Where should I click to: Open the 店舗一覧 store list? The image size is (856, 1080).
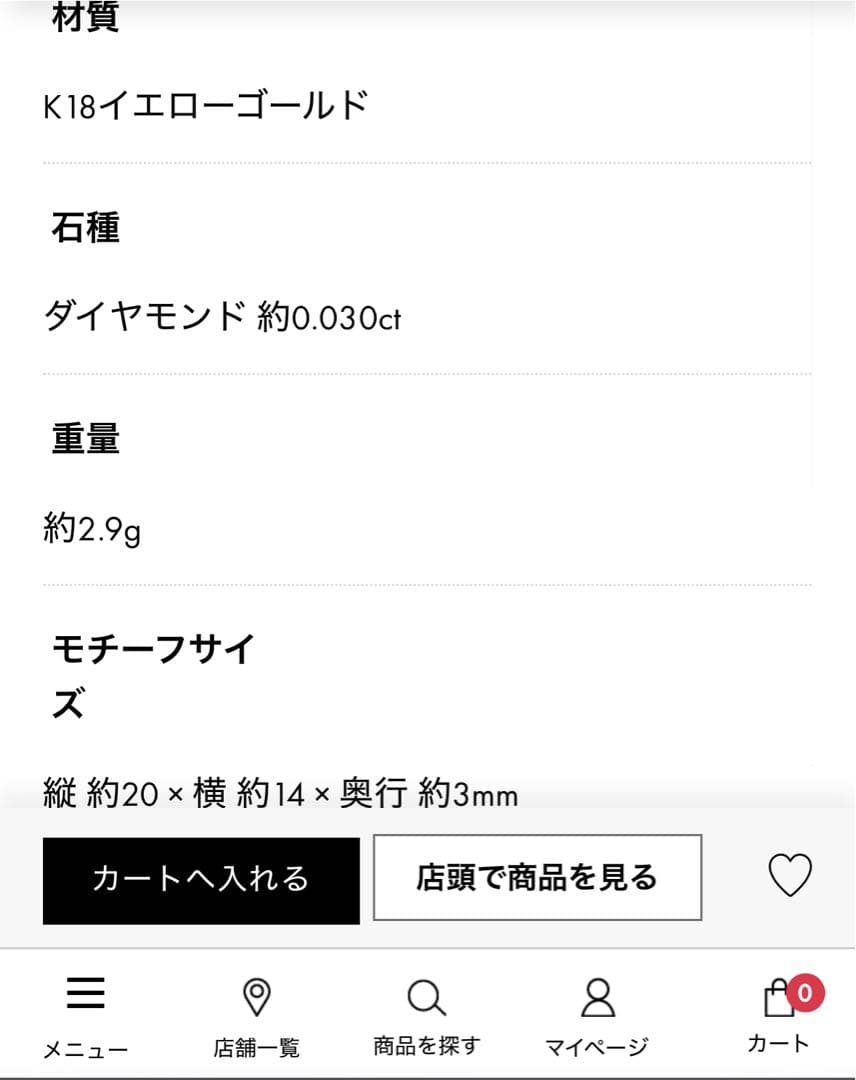tap(257, 1015)
